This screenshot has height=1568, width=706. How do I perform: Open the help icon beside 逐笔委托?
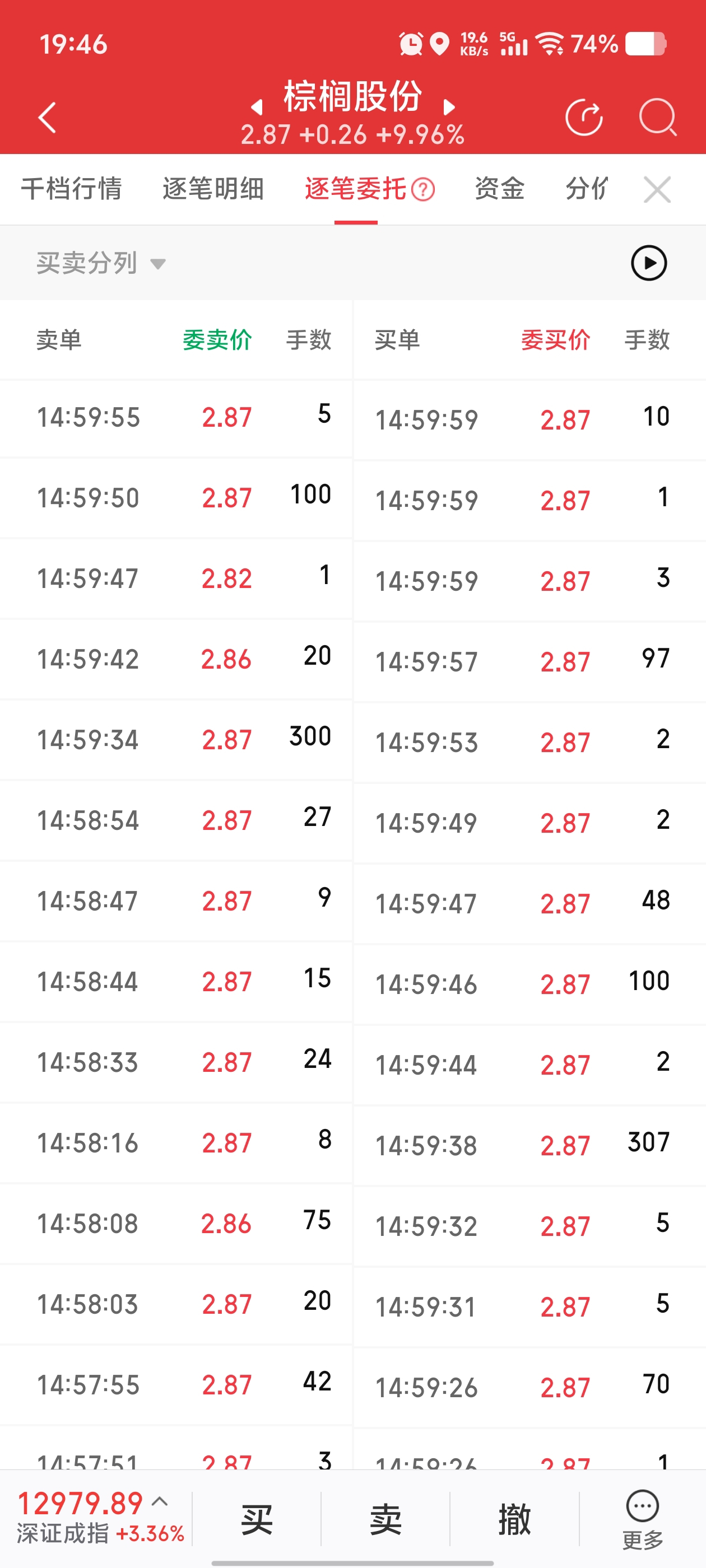point(422,189)
